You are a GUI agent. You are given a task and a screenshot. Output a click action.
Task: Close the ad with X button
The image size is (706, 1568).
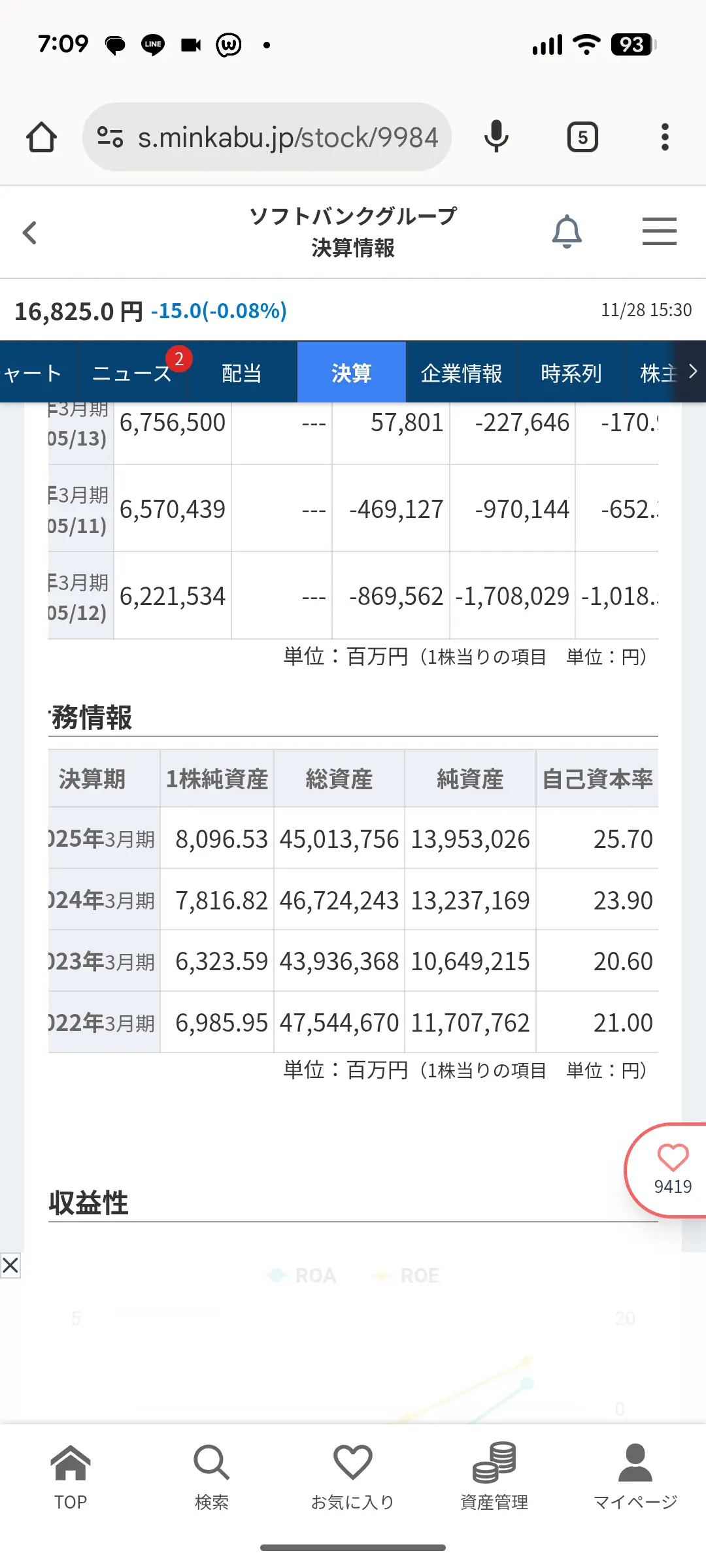(10, 1266)
